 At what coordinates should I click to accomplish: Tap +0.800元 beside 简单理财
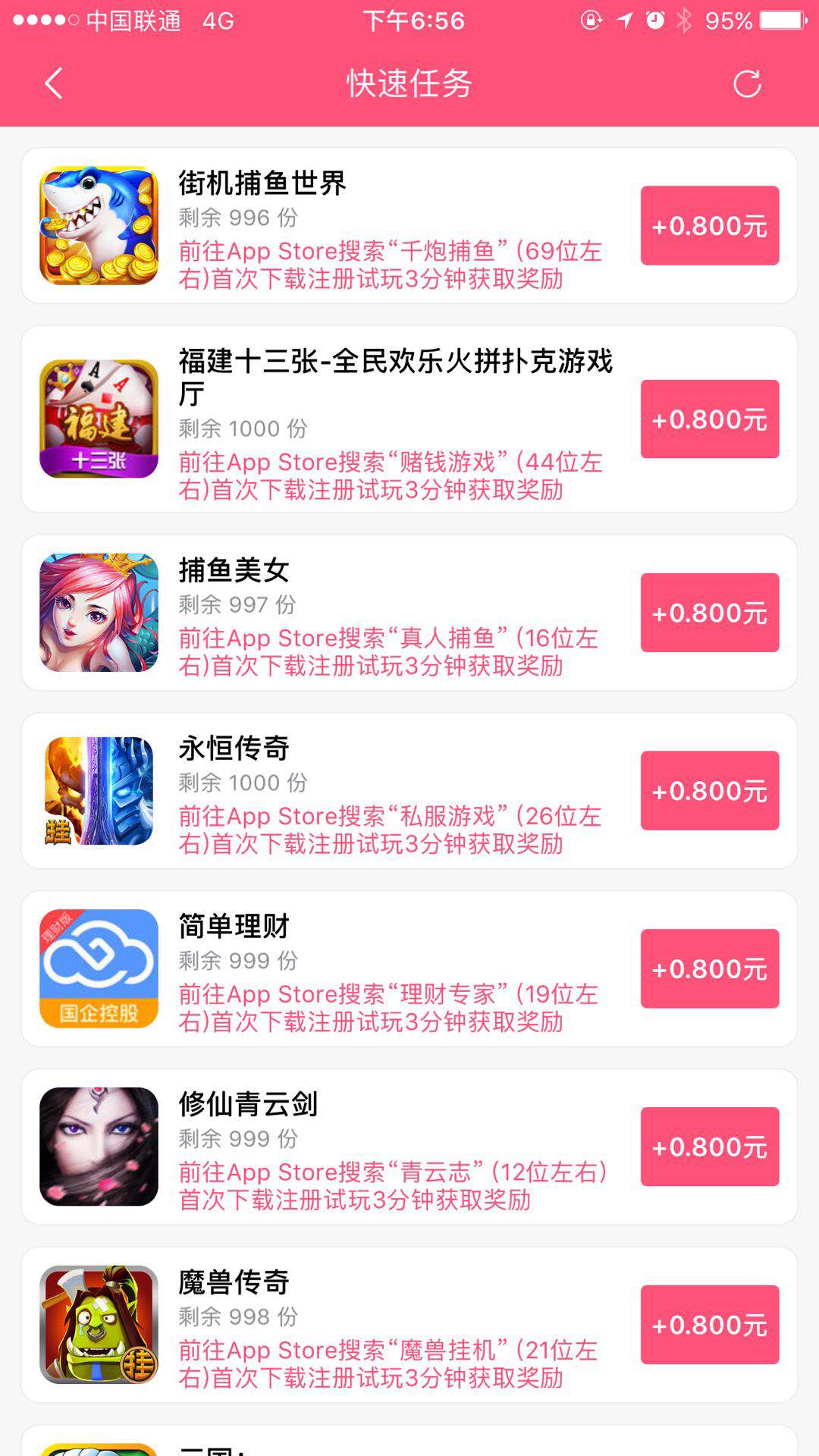[708, 968]
